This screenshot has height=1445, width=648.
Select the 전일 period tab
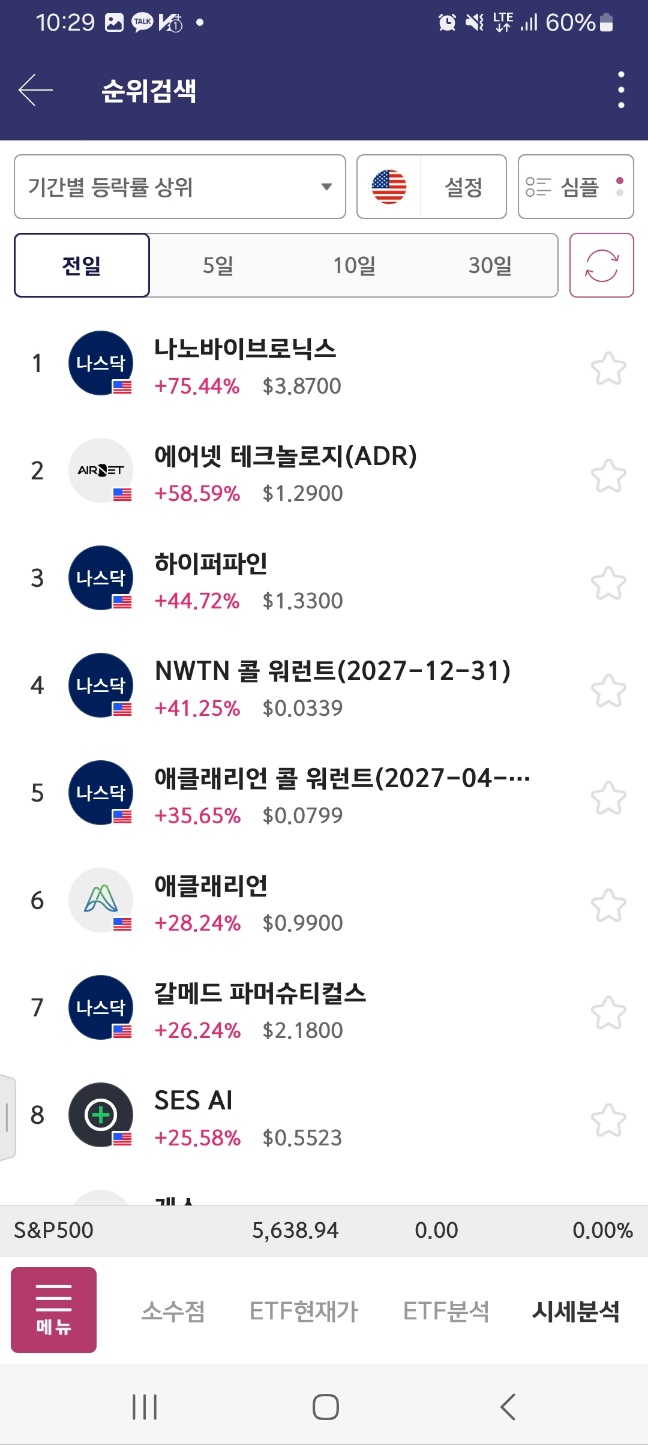(x=82, y=266)
